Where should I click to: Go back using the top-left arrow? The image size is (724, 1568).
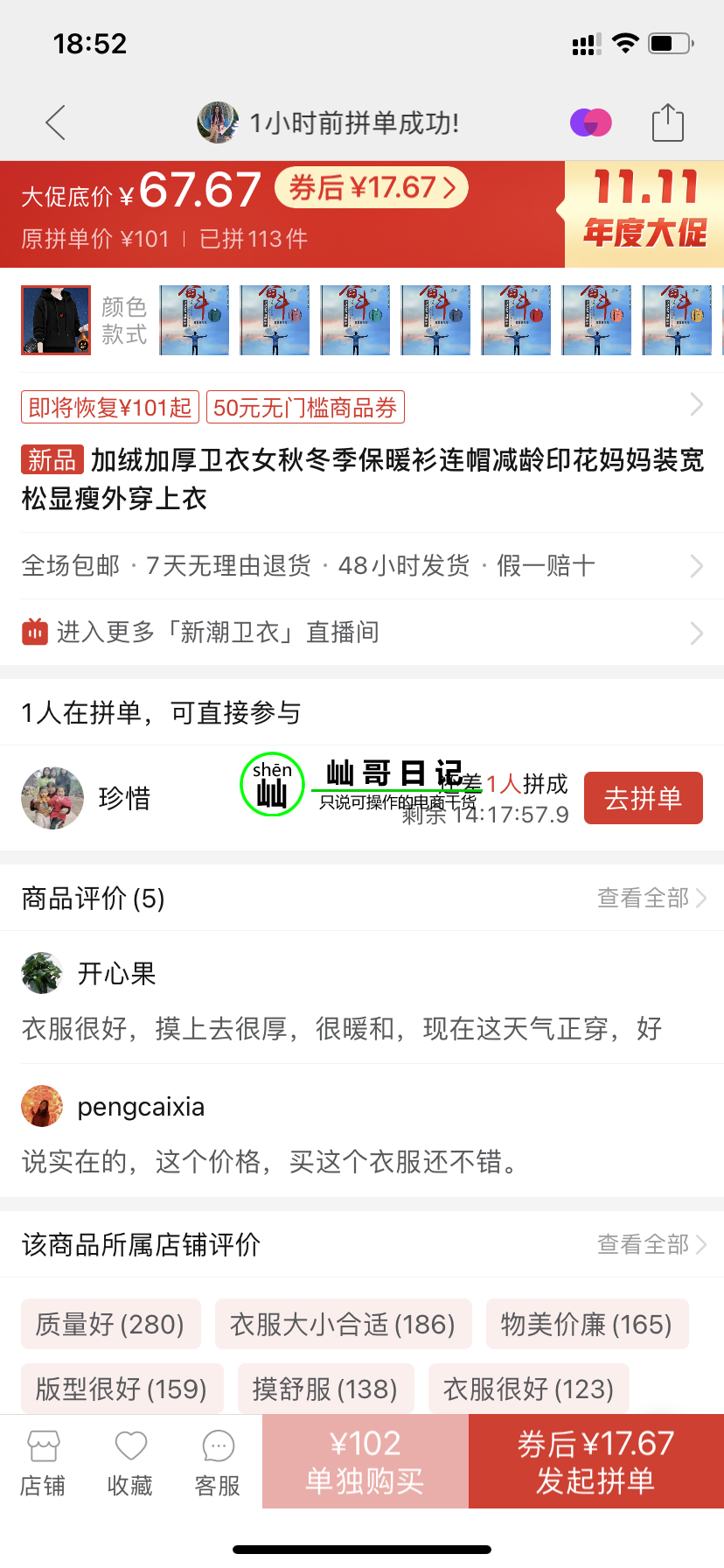[x=56, y=122]
